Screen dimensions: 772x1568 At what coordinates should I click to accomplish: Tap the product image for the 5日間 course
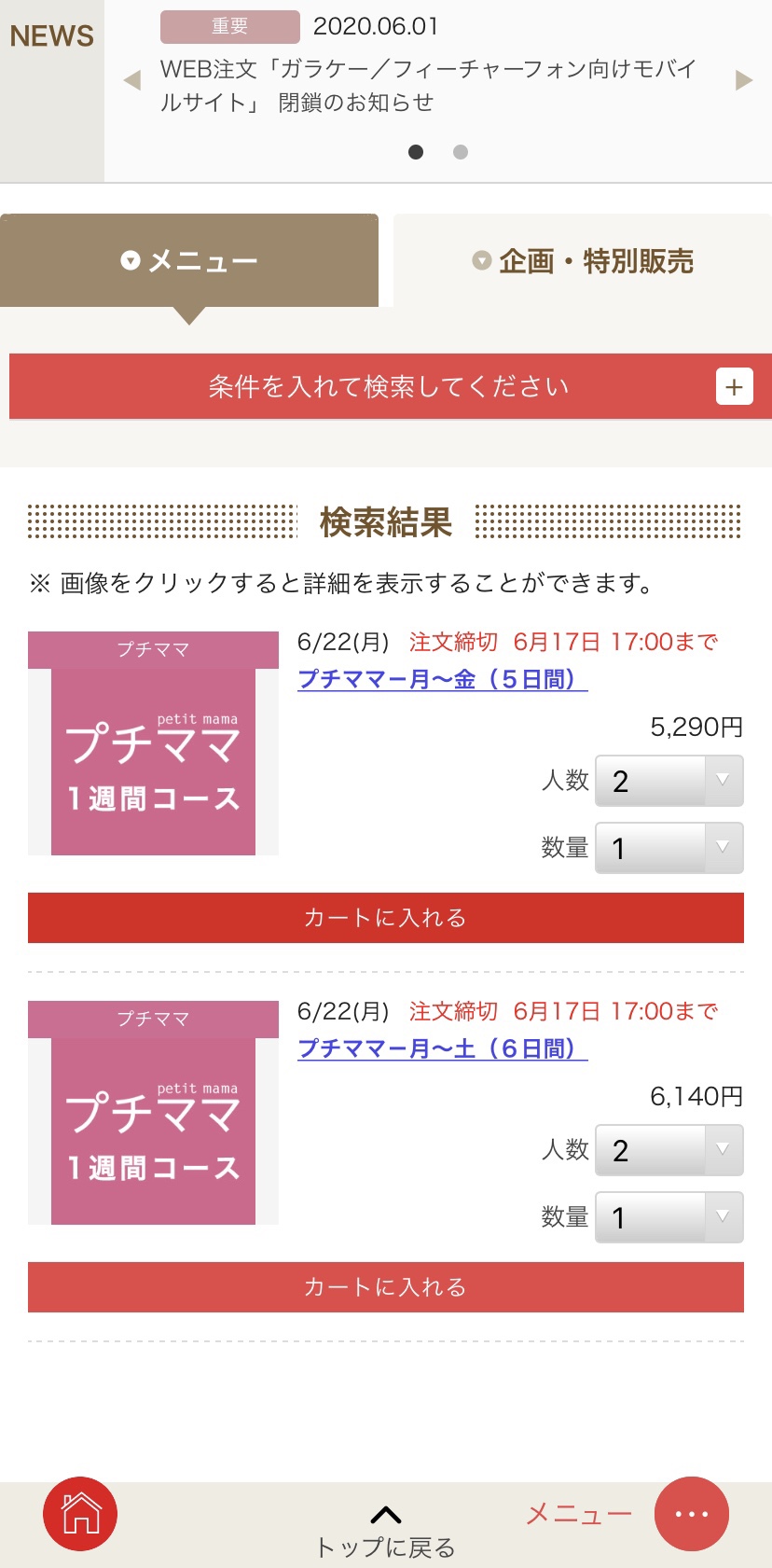[x=153, y=743]
